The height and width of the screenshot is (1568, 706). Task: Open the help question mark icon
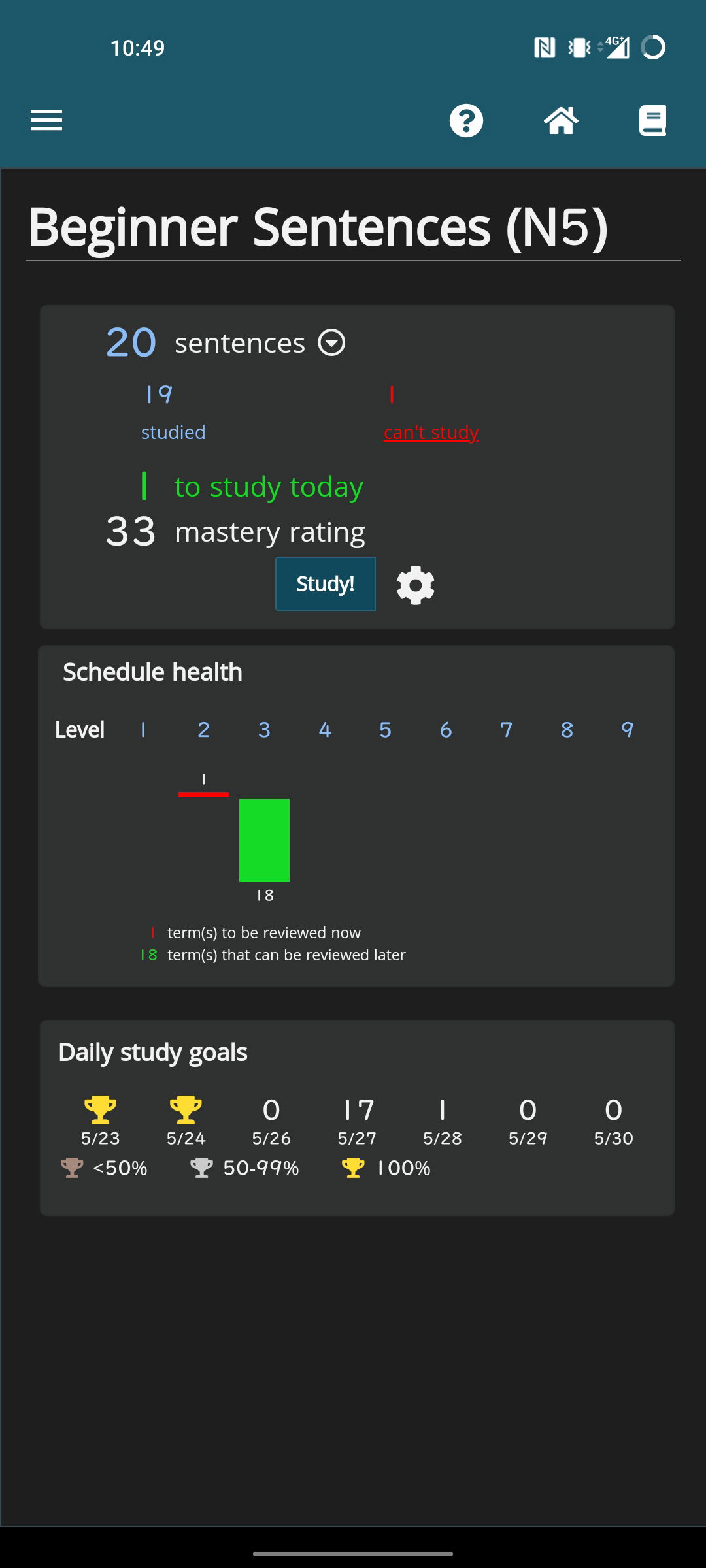point(466,121)
